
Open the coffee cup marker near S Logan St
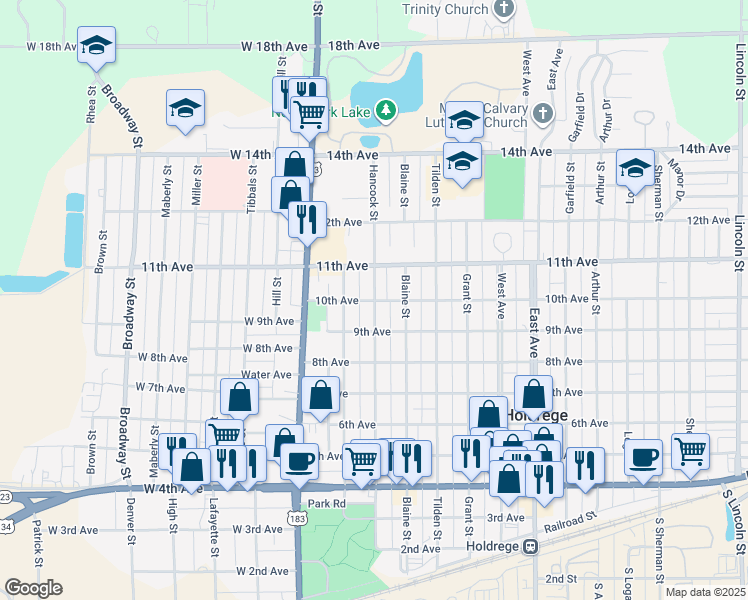tap(644, 458)
